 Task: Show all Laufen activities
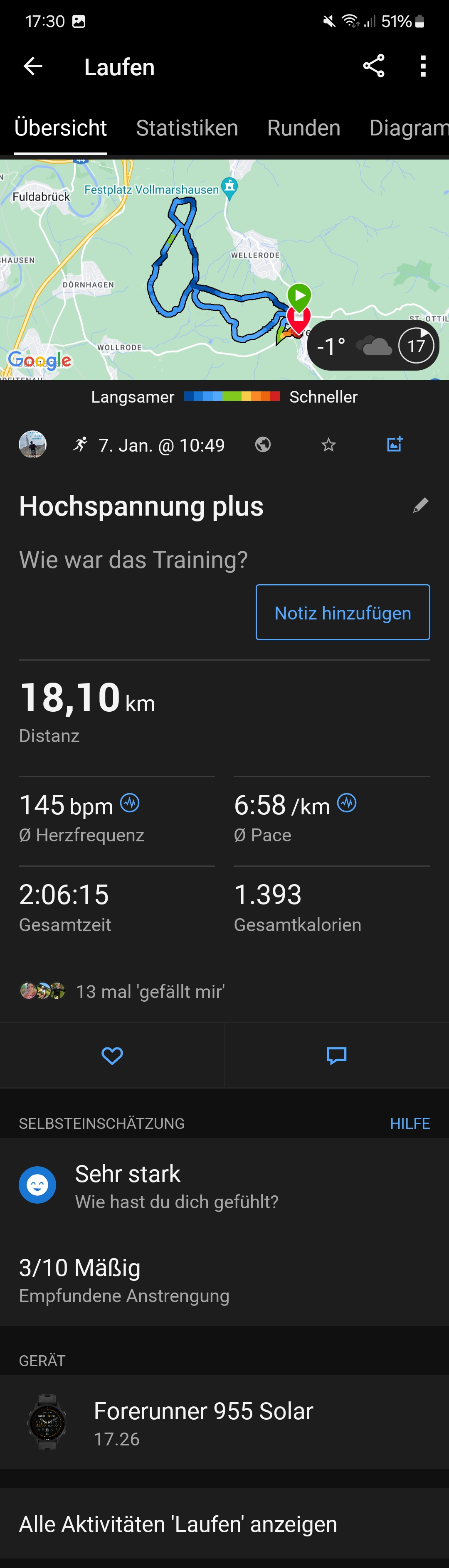pyautogui.click(x=178, y=1524)
